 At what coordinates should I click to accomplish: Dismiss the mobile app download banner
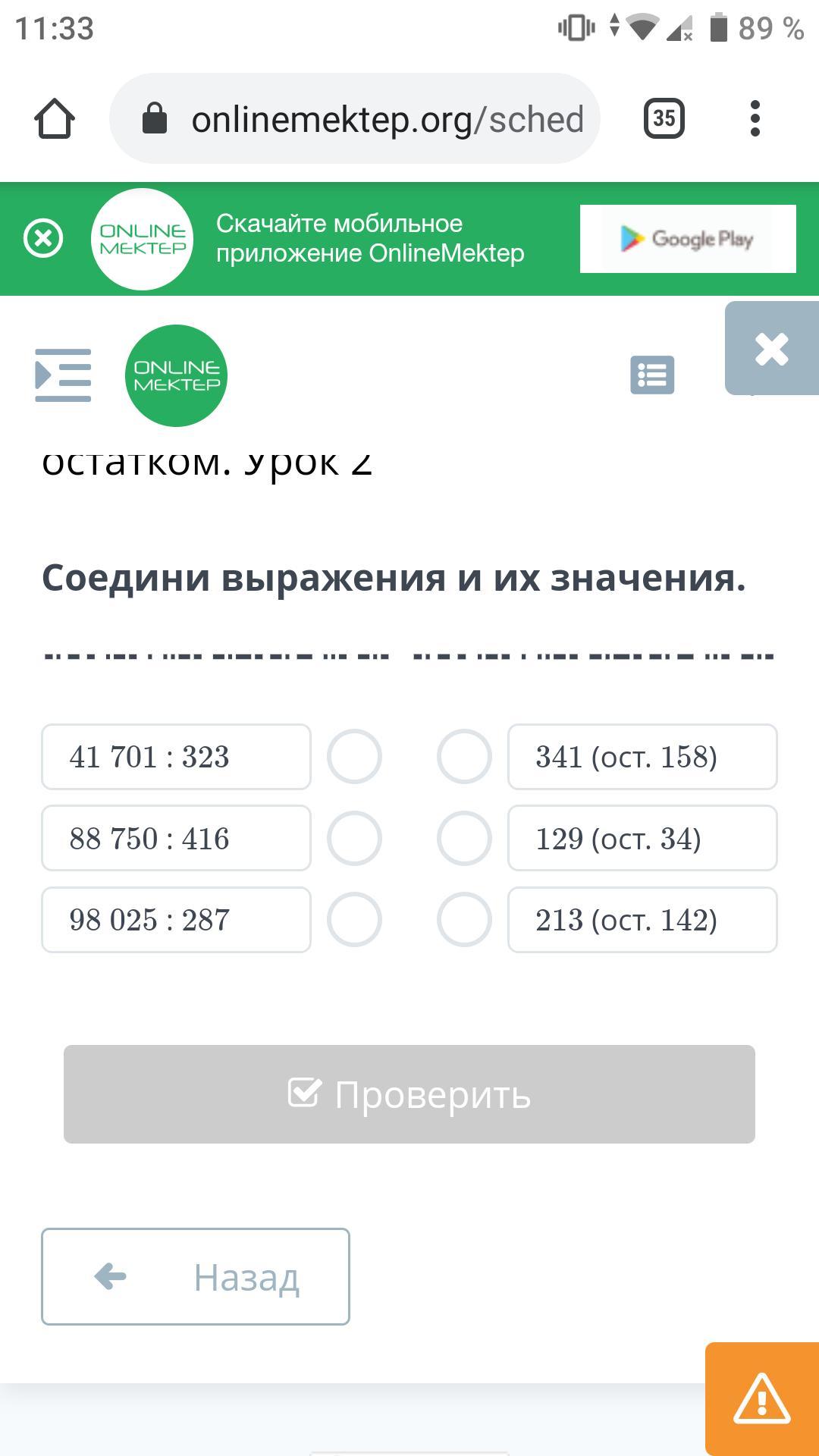pyautogui.click(x=43, y=239)
